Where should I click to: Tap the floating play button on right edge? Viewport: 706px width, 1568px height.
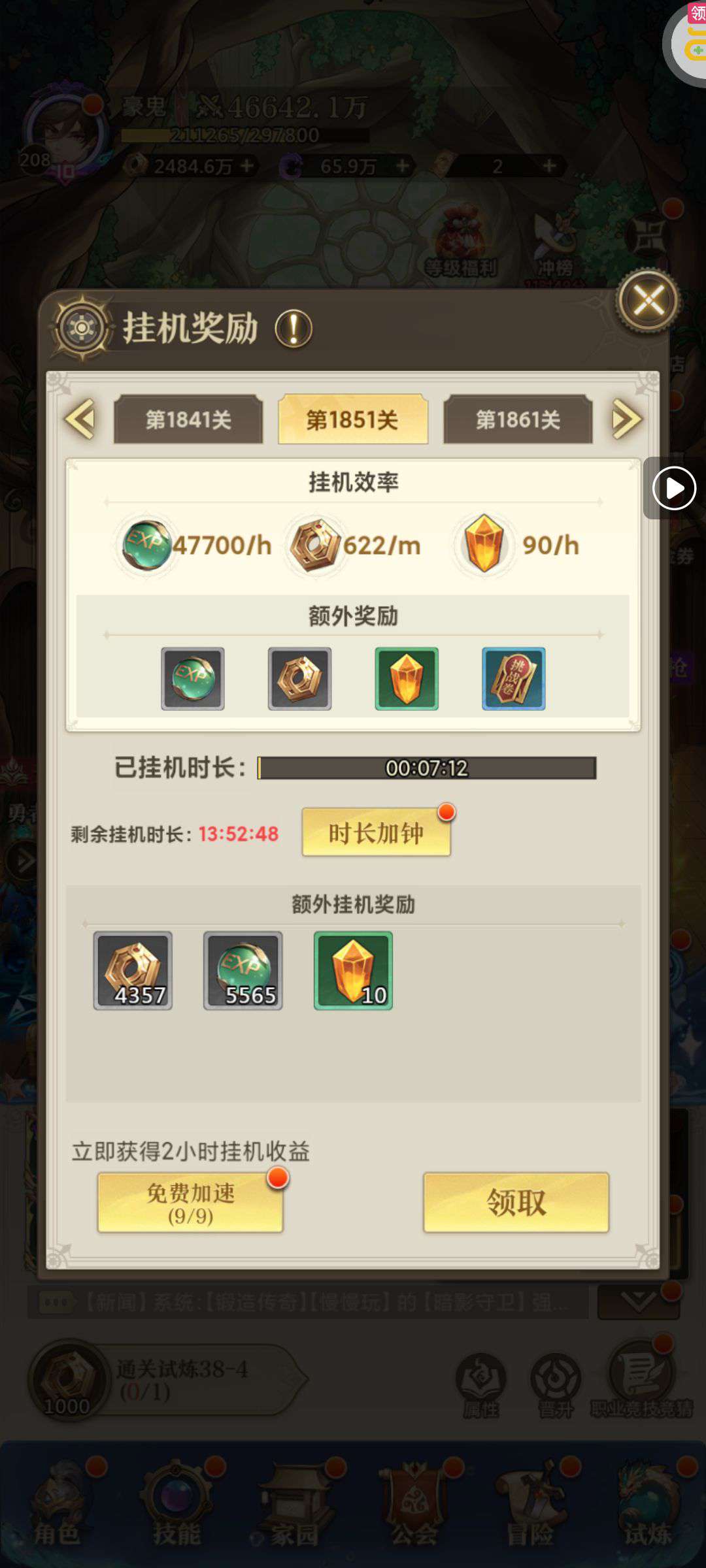[674, 488]
